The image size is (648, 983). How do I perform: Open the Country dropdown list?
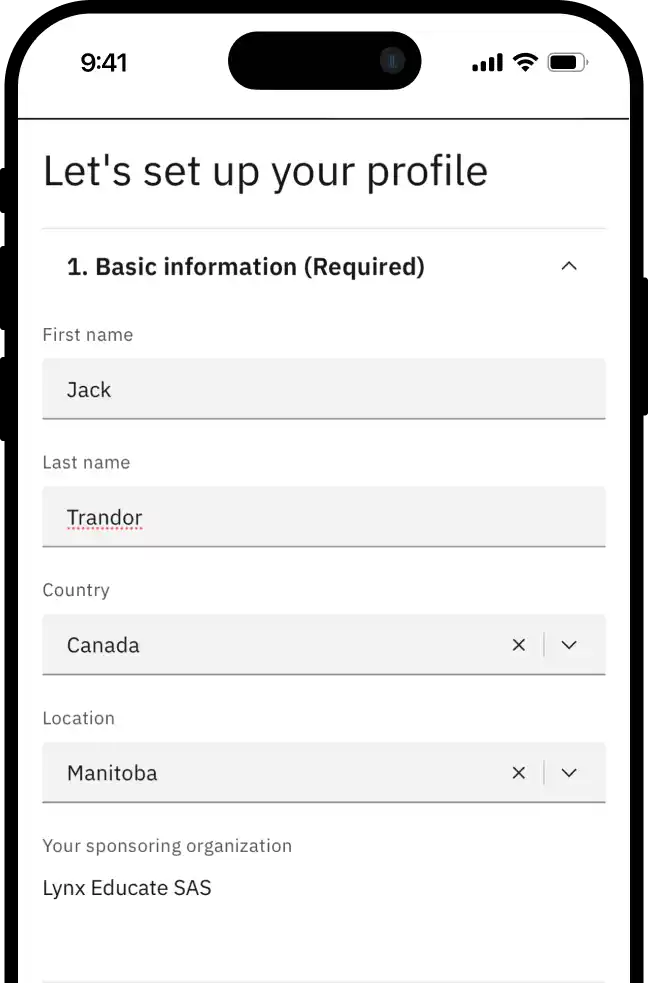[x=569, y=645]
